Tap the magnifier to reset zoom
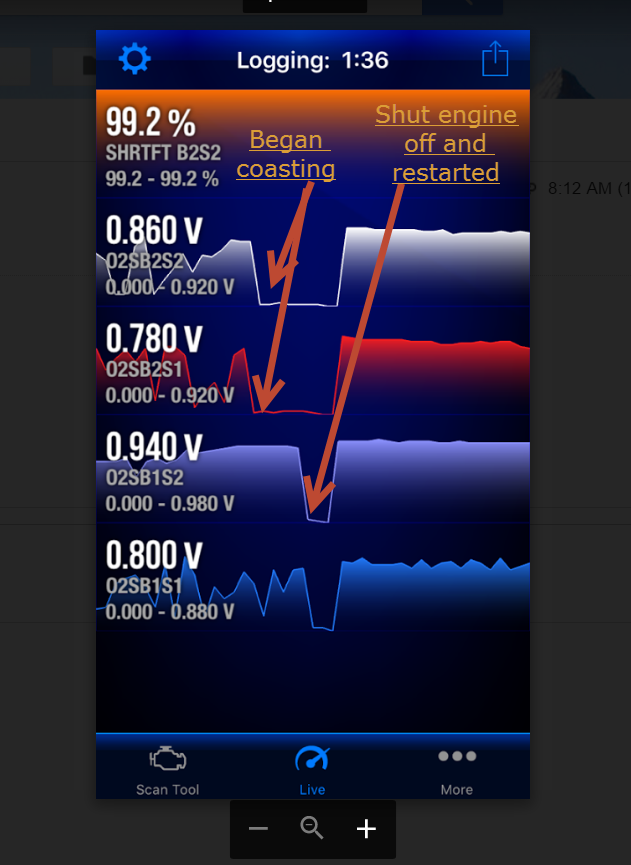Viewport: 631px width, 865px height. point(312,828)
